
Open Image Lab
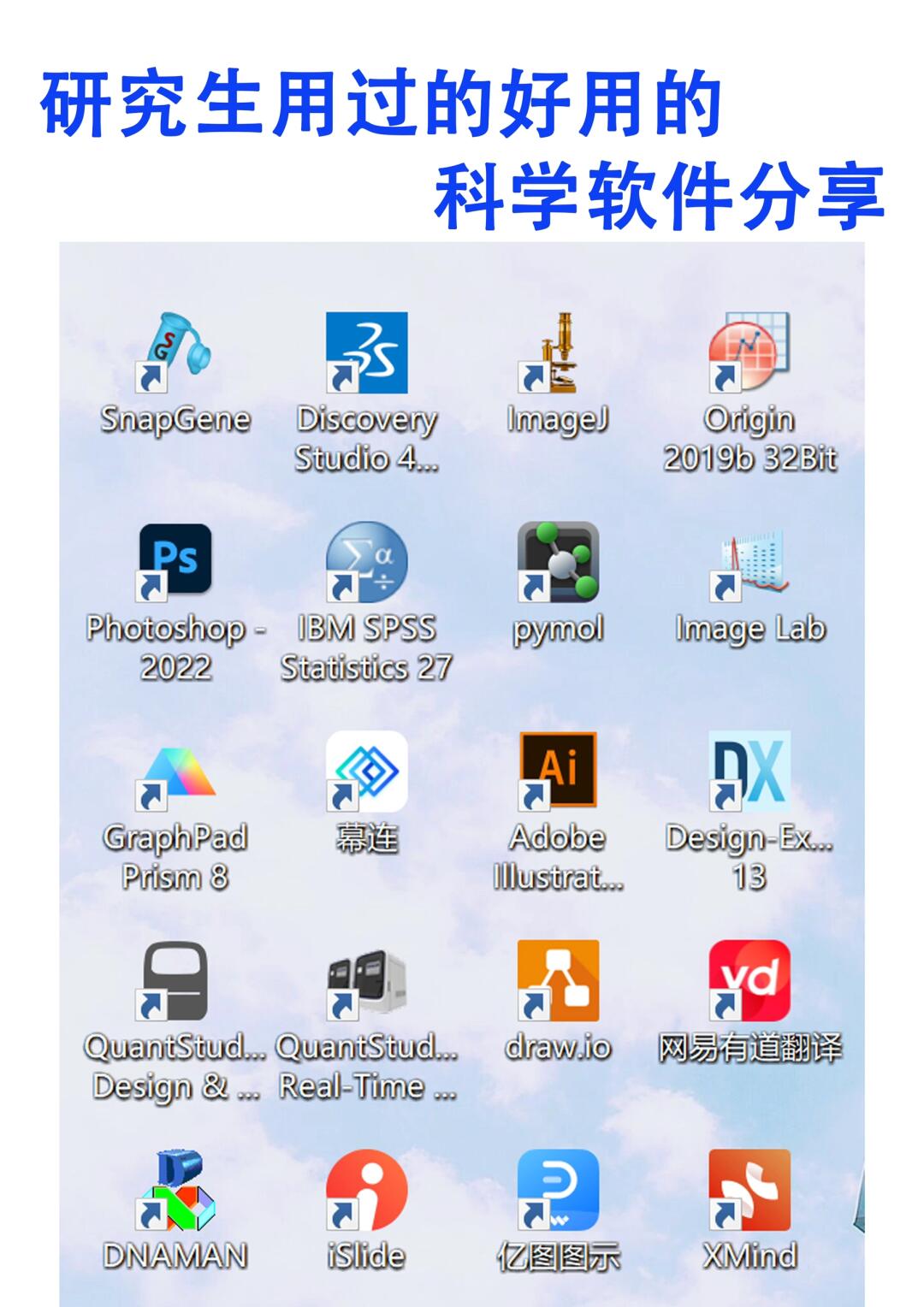pos(749,560)
